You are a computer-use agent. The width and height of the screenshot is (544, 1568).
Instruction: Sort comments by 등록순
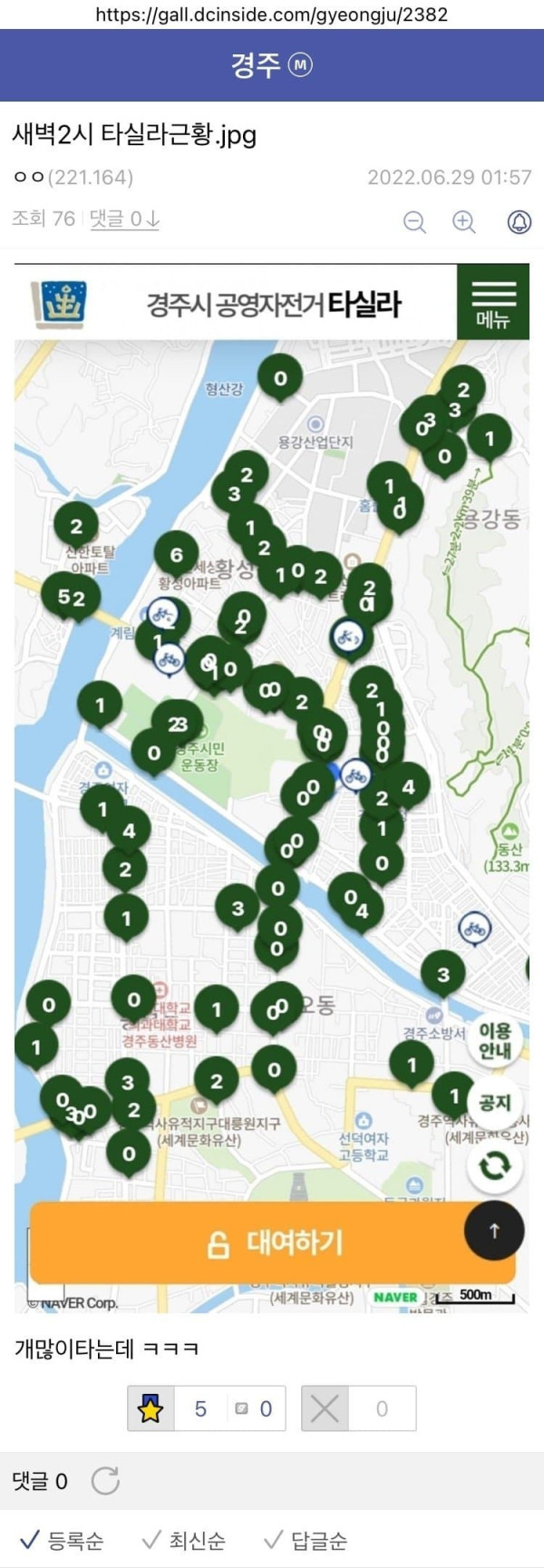pos(62,1540)
